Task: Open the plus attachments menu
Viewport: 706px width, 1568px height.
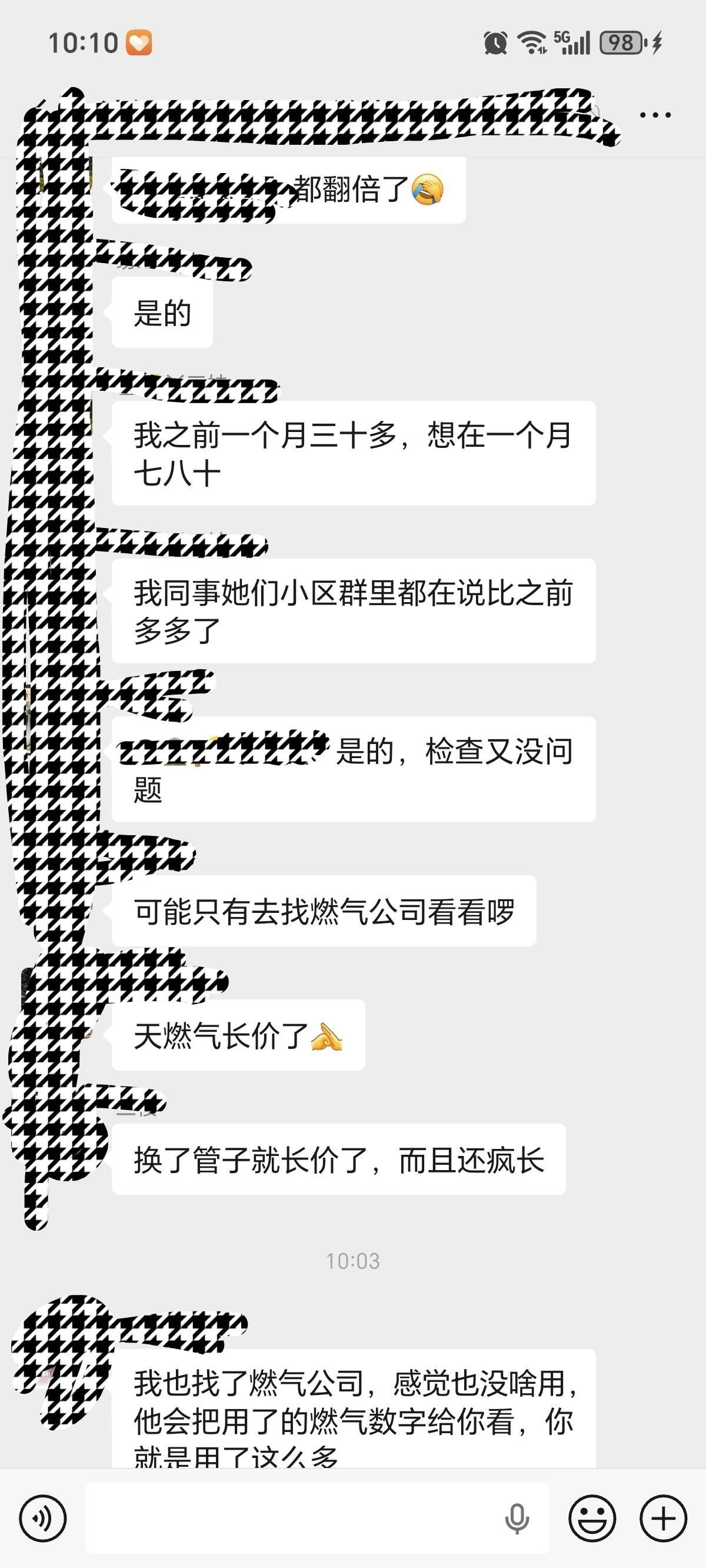Action: tap(664, 1518)
